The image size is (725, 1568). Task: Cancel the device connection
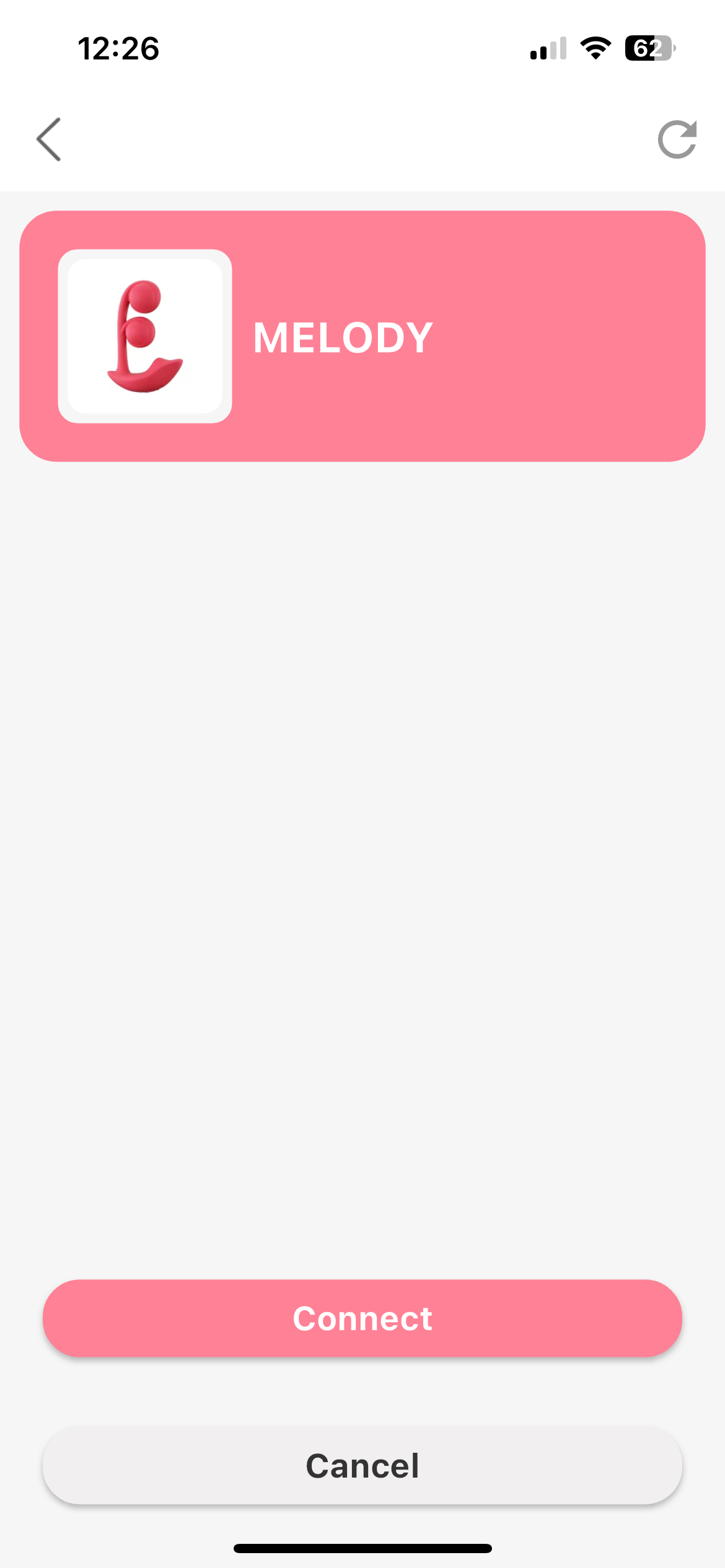pyautogui.click(x=362, y=1465)
